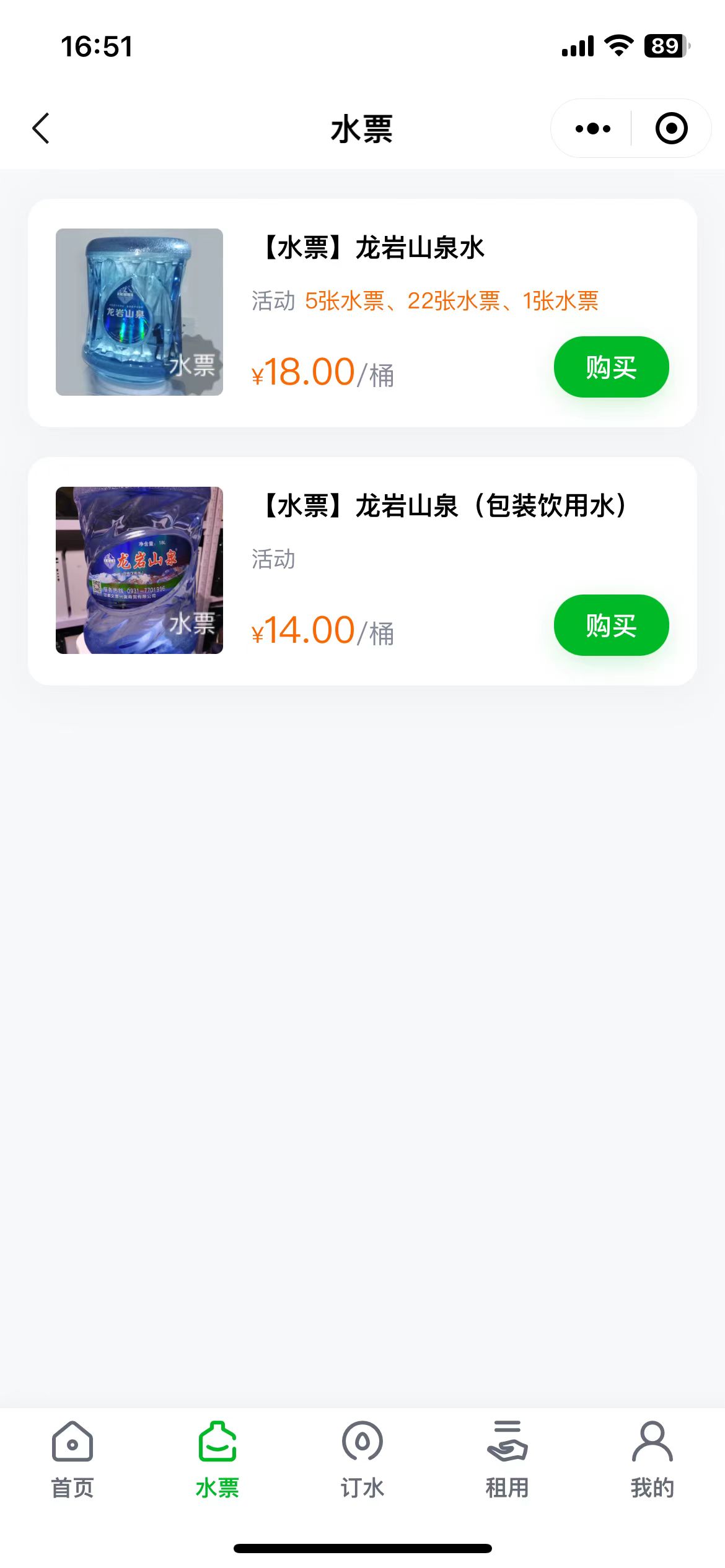
Task: Open the mini program three-dot menu
Action: [x=592, y=129]
